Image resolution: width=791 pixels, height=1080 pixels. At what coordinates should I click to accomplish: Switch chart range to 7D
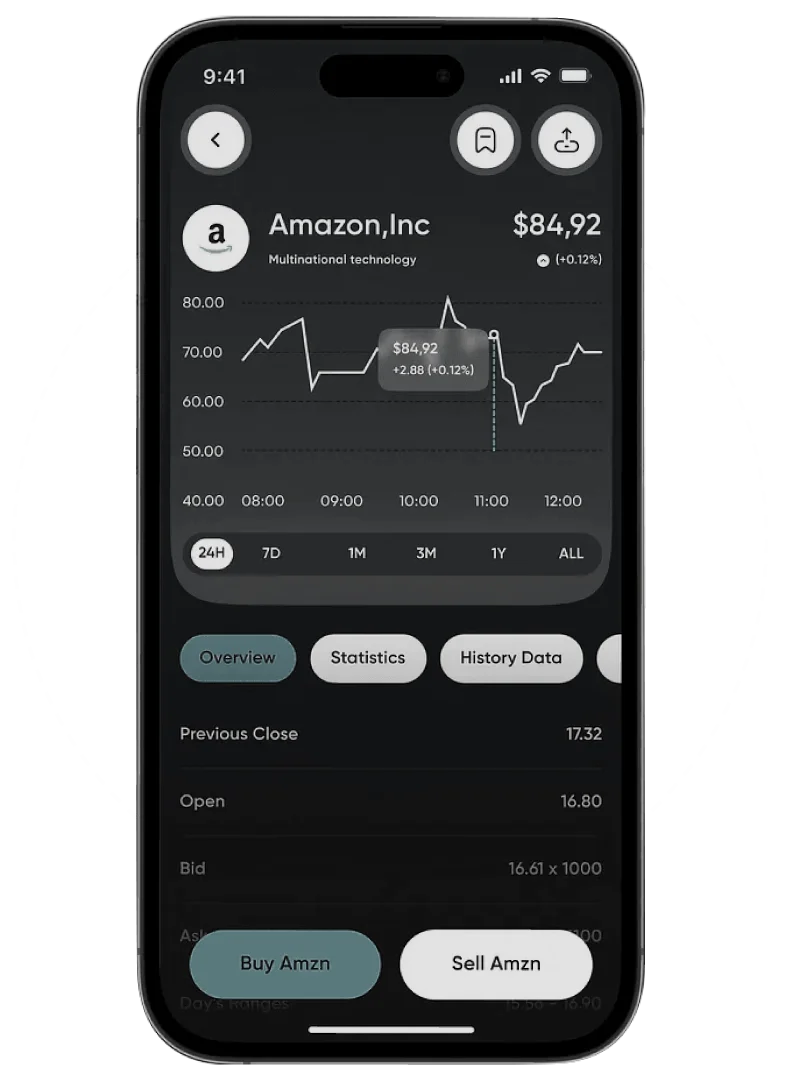point(271,553)
